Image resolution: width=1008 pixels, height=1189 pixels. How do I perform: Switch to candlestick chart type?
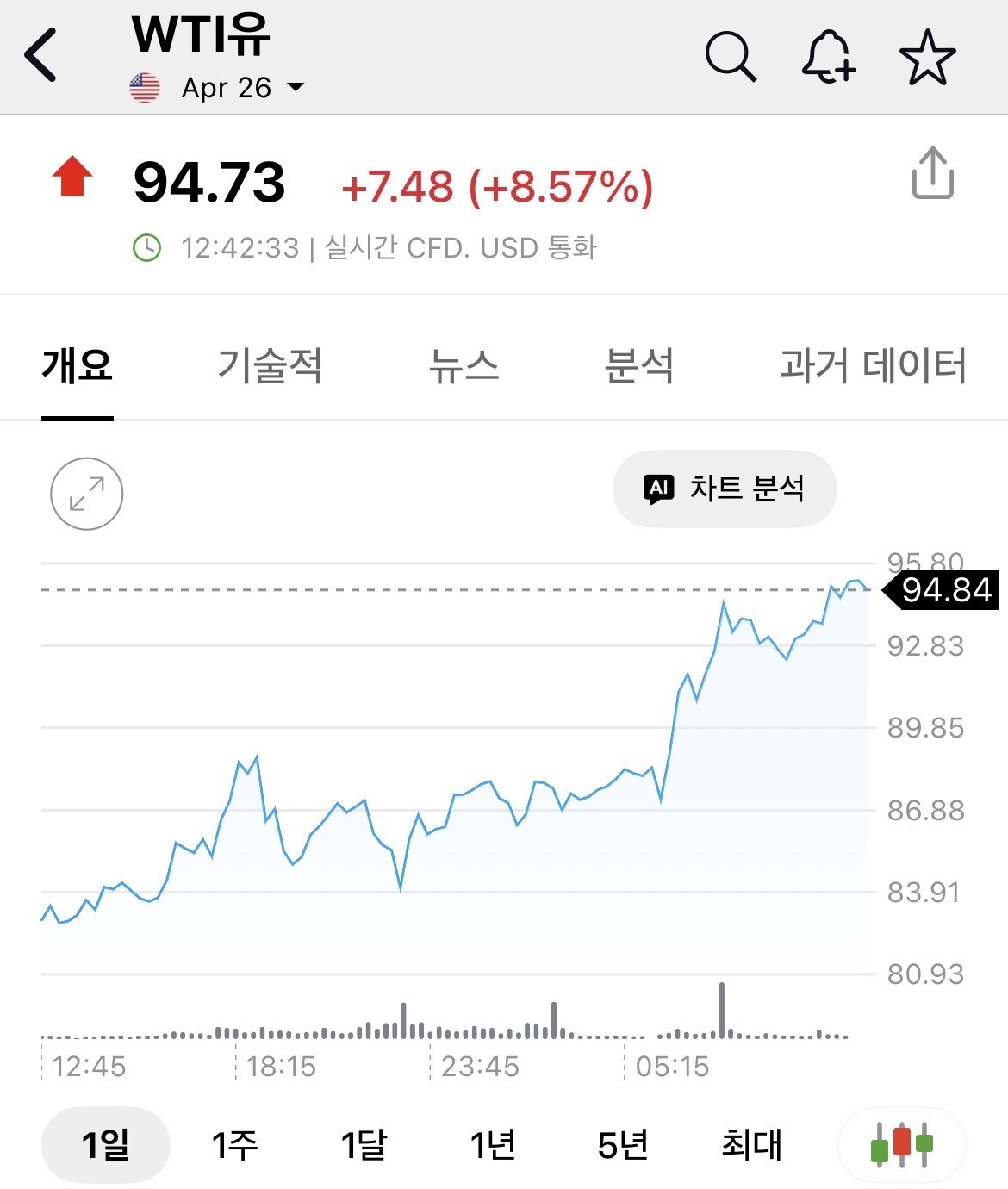pyautogui.click(x=901, y=1145)
